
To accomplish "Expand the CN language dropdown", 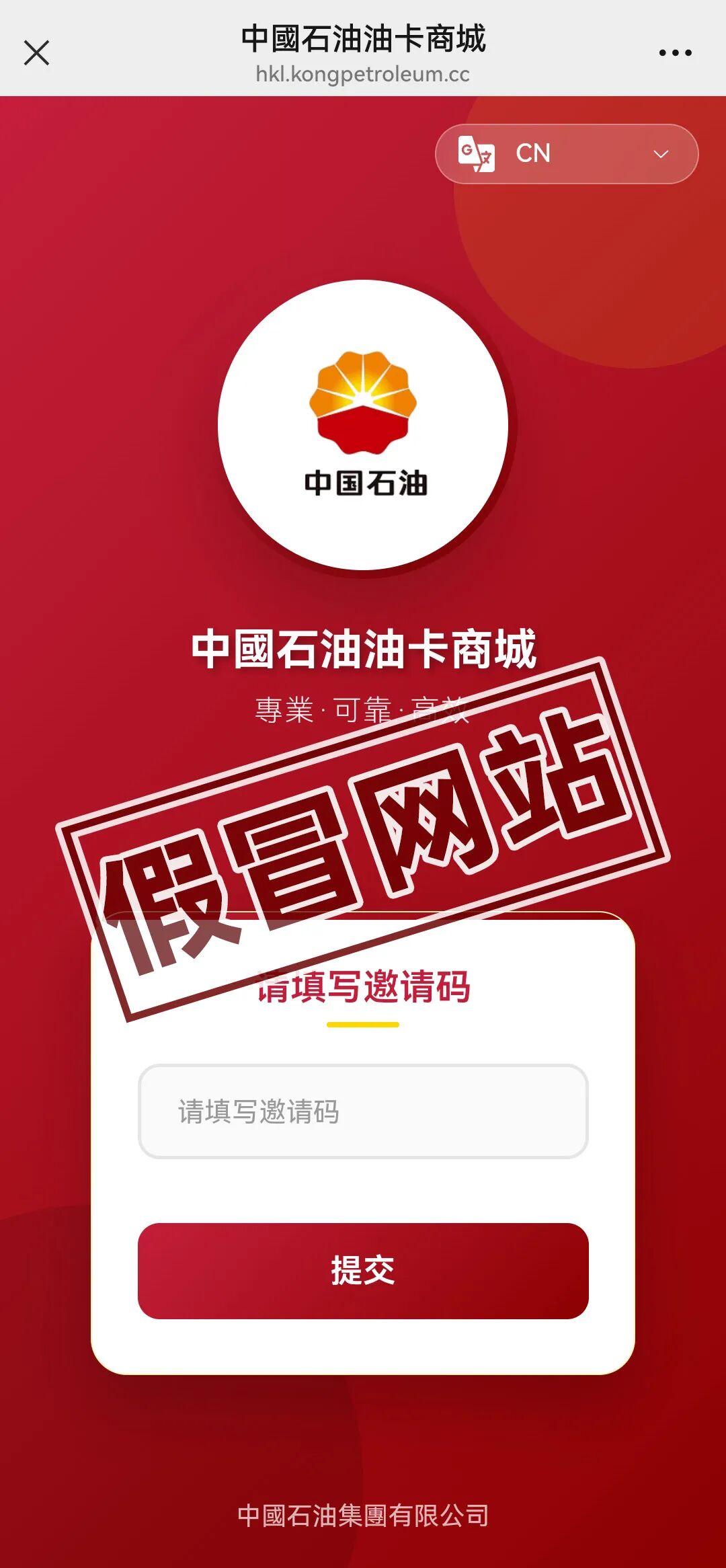I will pyautogui.click(x=567, y=154).
